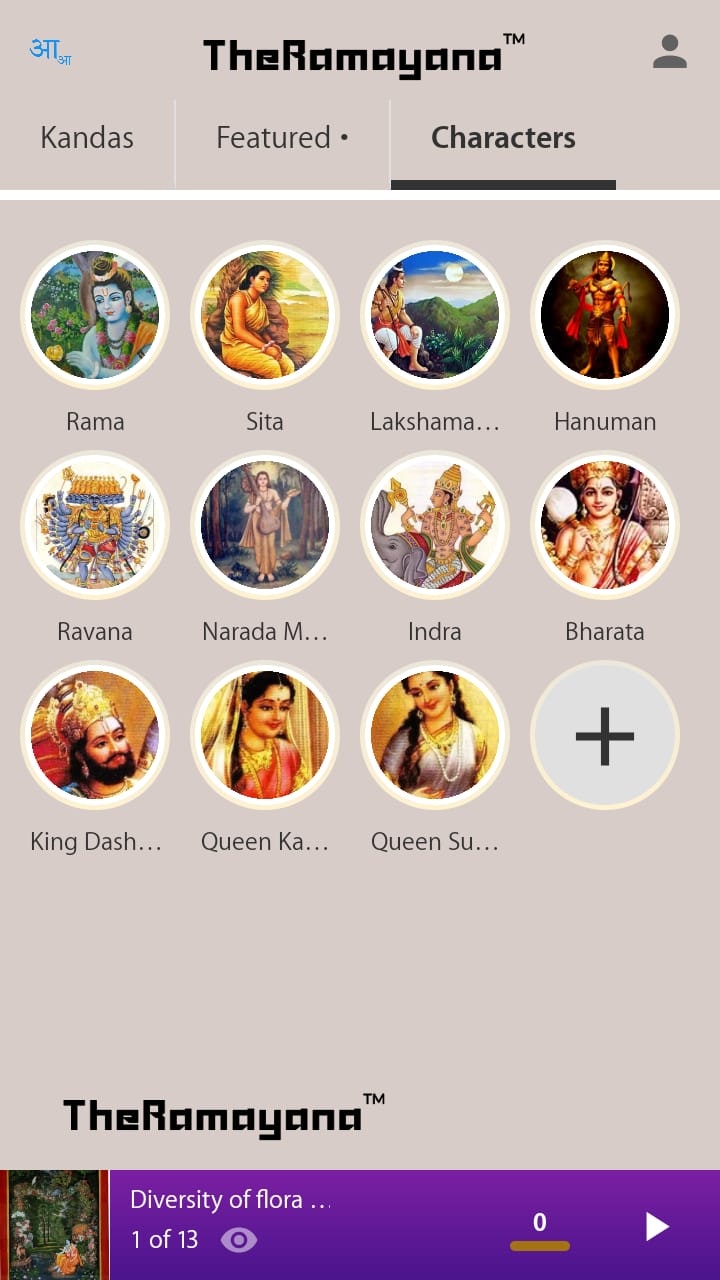Toggle the eye icon next to 1 of 13
This screenshot has width=720, height=1280.
pos(238,1239)
